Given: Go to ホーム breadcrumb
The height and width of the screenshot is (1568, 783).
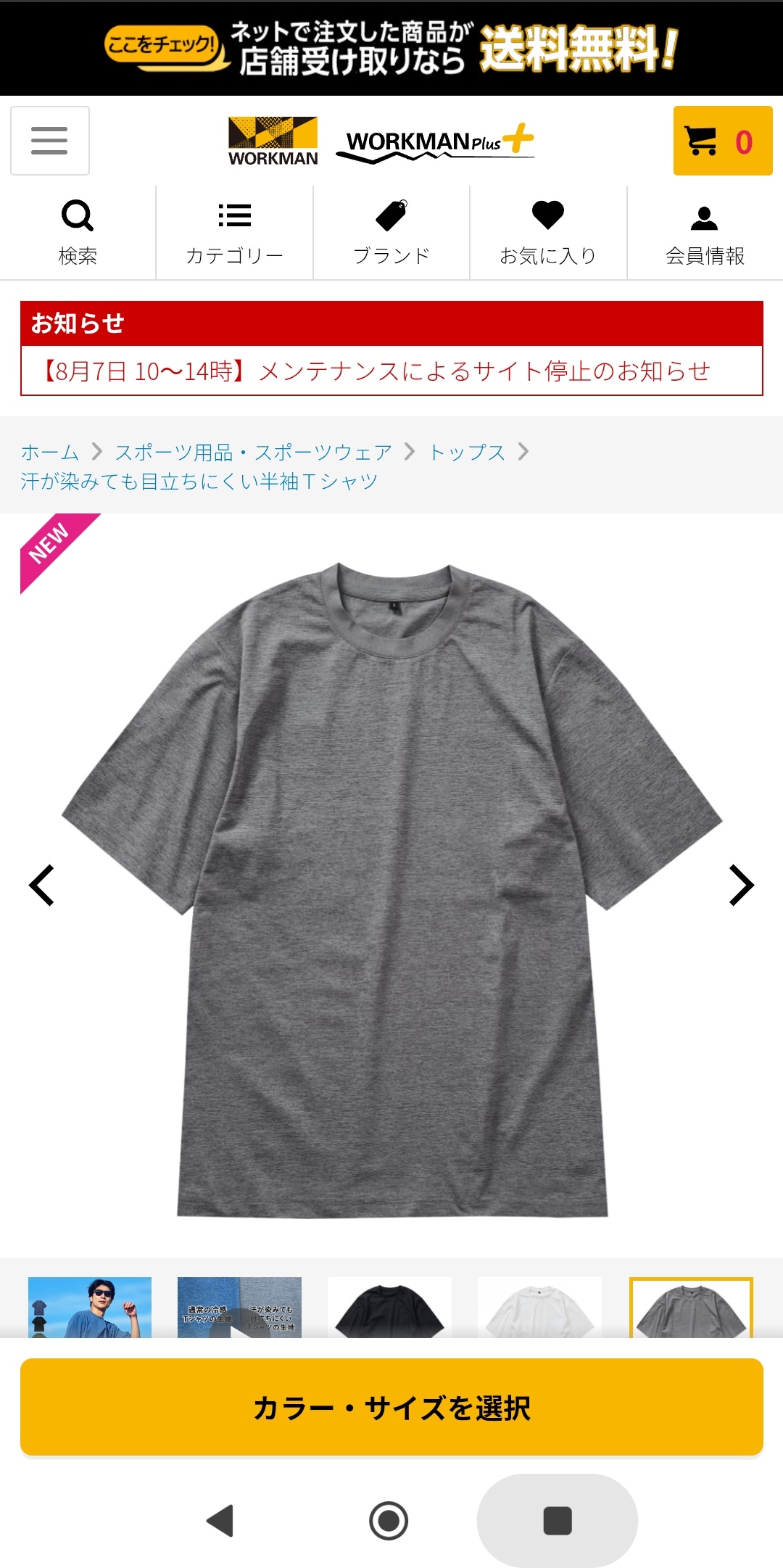Looking at the screenshot, I should pyautogui.click(x=50, y=452).
